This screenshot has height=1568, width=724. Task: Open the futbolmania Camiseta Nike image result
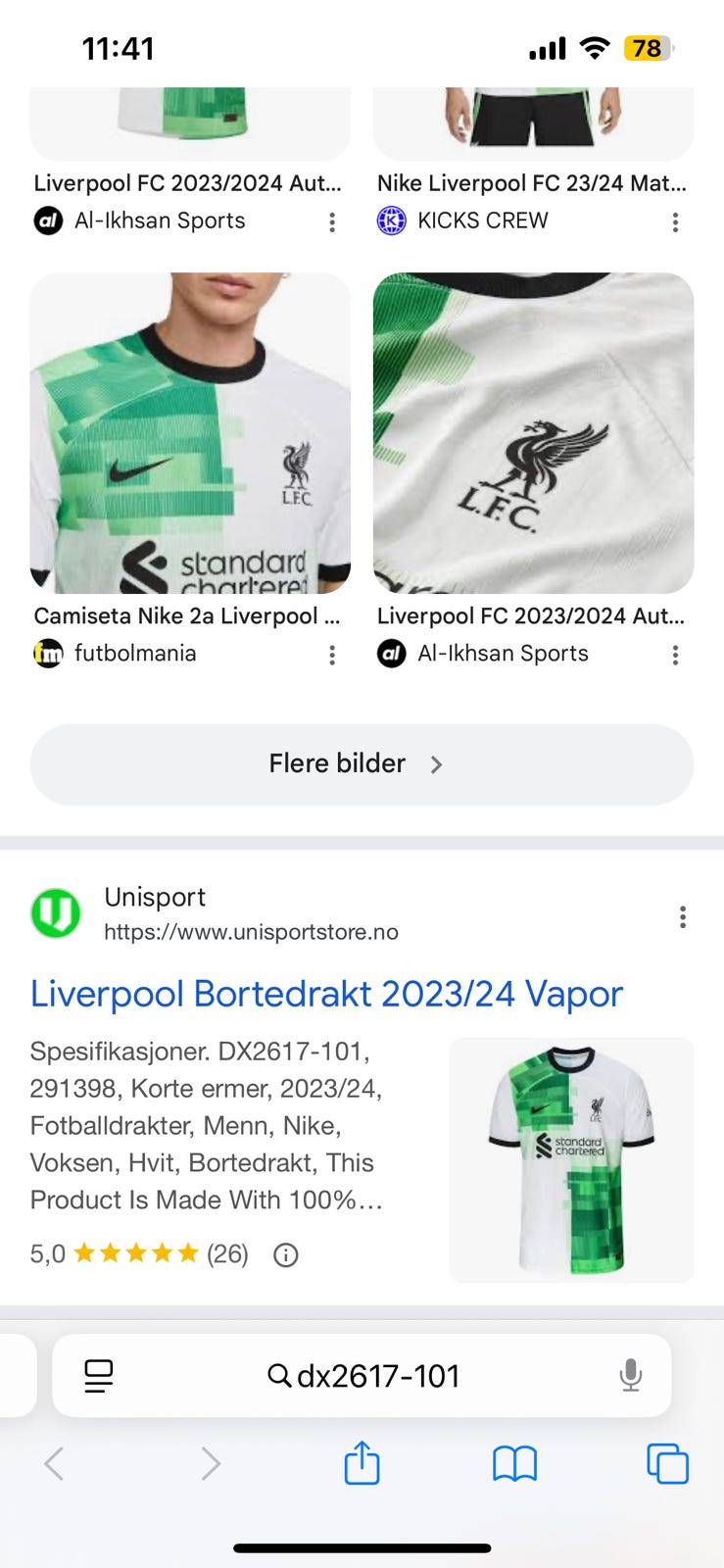coord(190,433)
